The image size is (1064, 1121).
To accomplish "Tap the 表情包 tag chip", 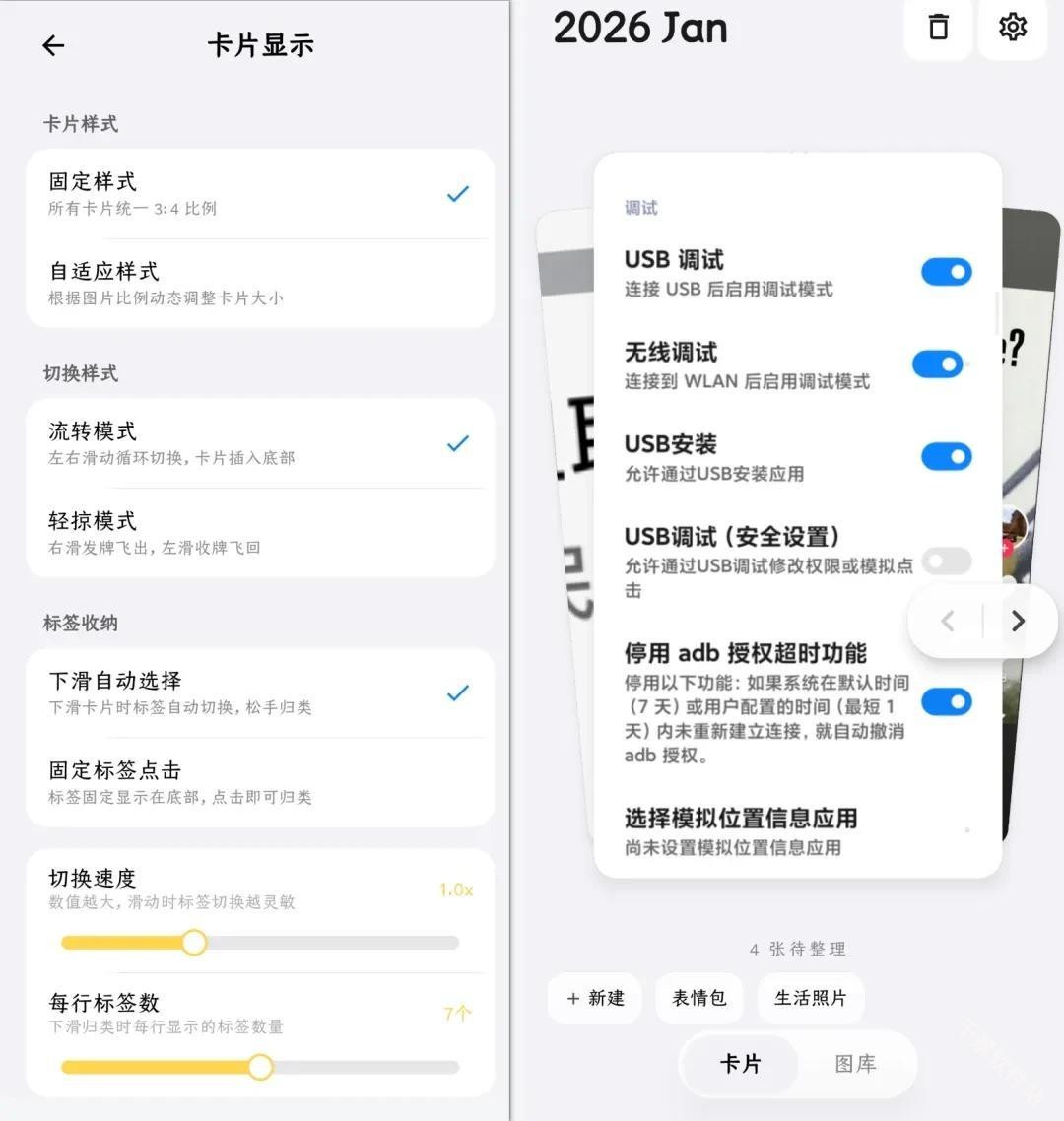I will pos(698,998).
